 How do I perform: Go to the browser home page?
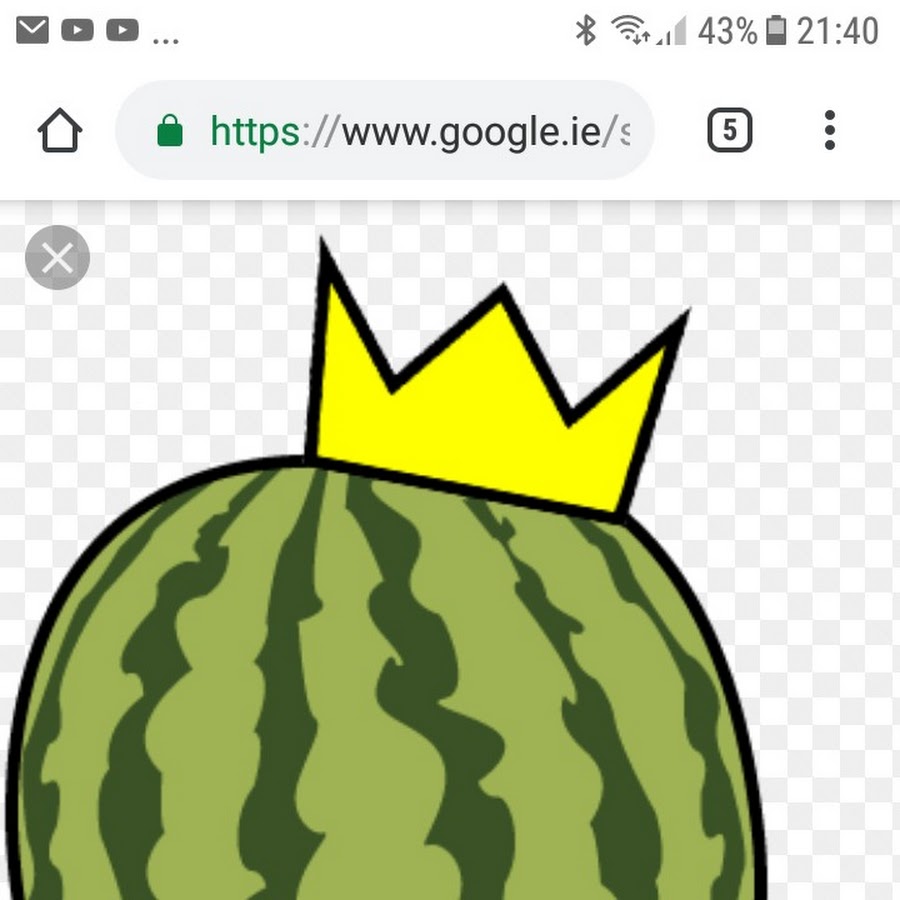(60, 131)
